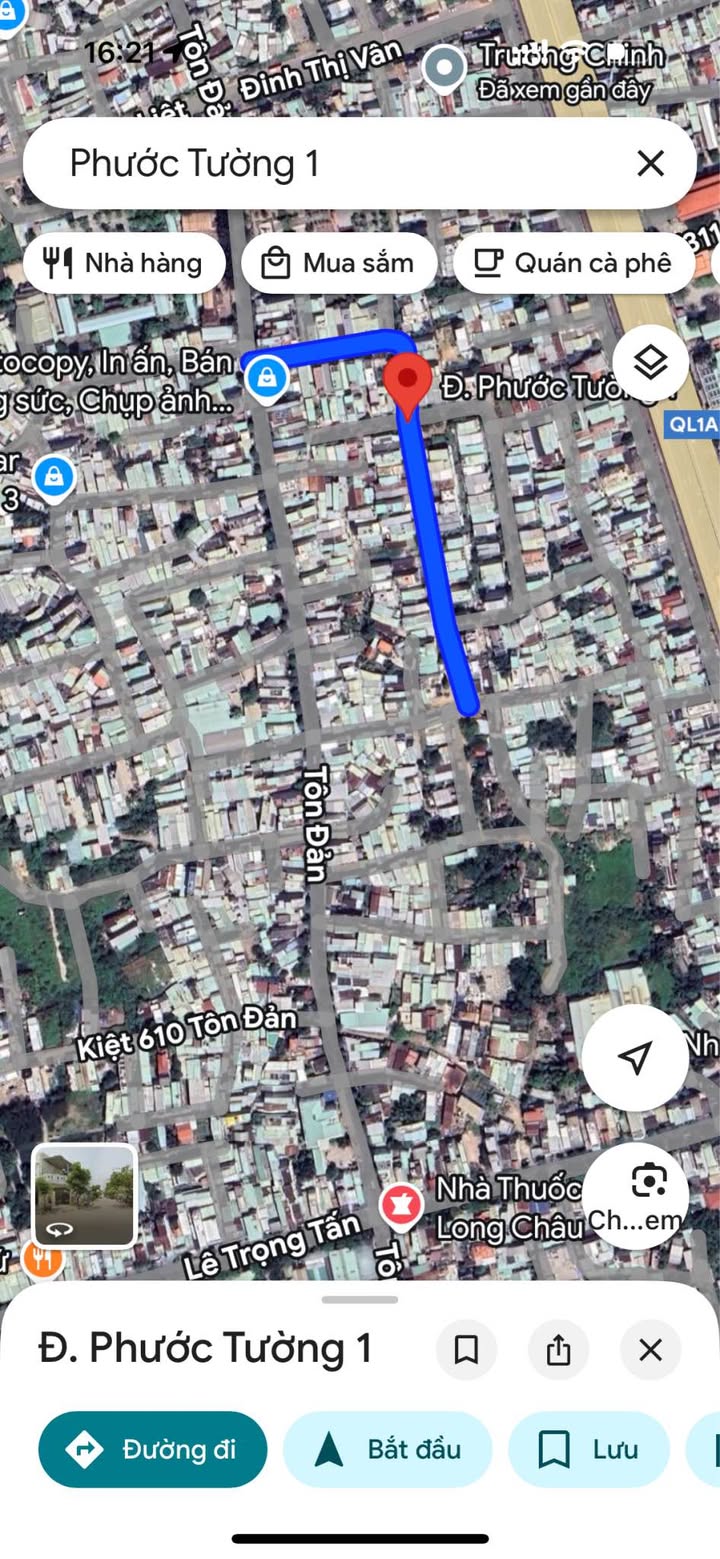Screen dimensions: 720x1559
Task: Open the map layers button
Action: (650, 362)
